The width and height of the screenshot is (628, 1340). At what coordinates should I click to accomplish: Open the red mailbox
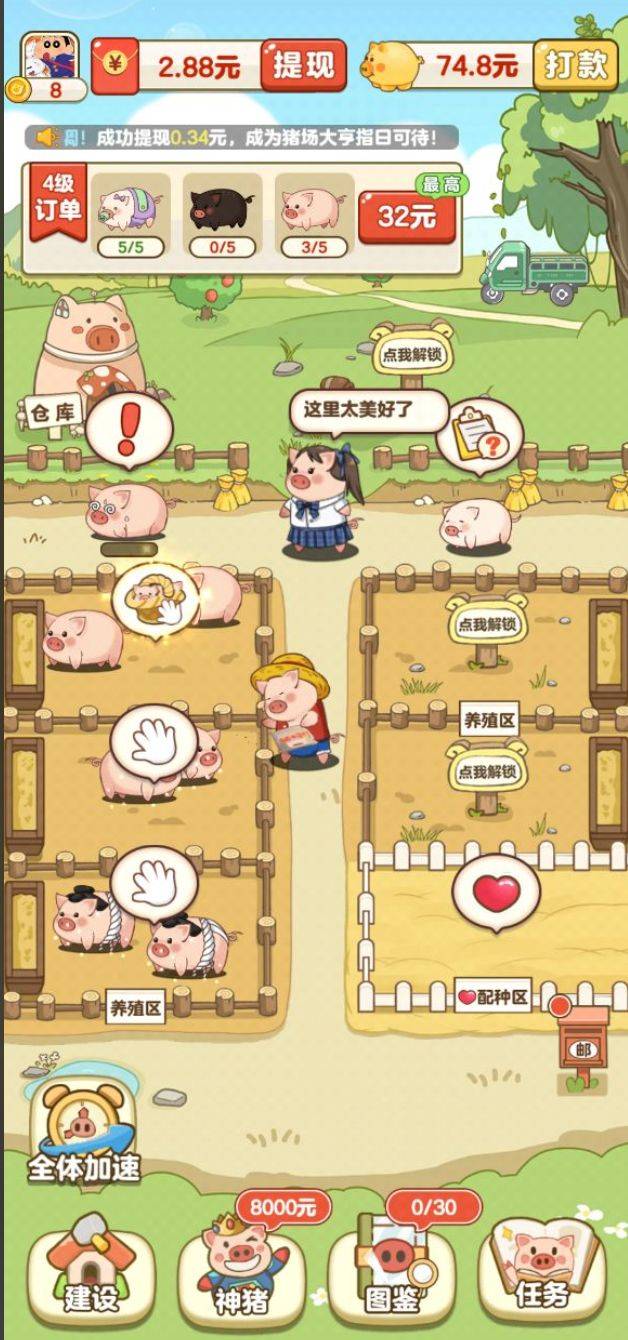tap(583, 1046)
